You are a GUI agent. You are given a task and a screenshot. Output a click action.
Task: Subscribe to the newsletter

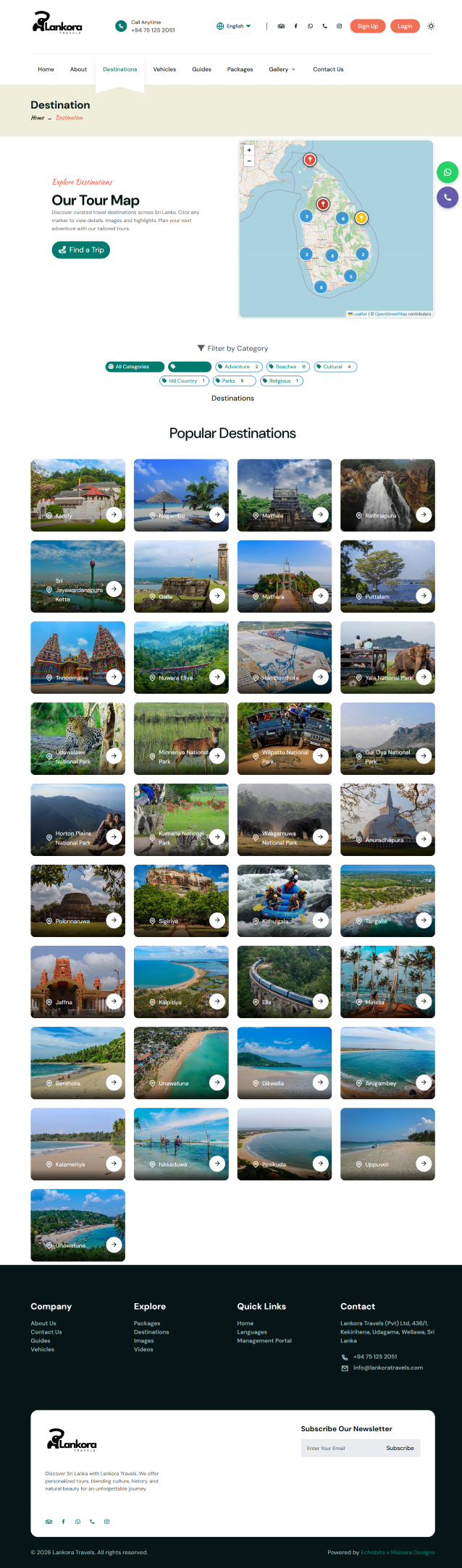coord(400,1448)
